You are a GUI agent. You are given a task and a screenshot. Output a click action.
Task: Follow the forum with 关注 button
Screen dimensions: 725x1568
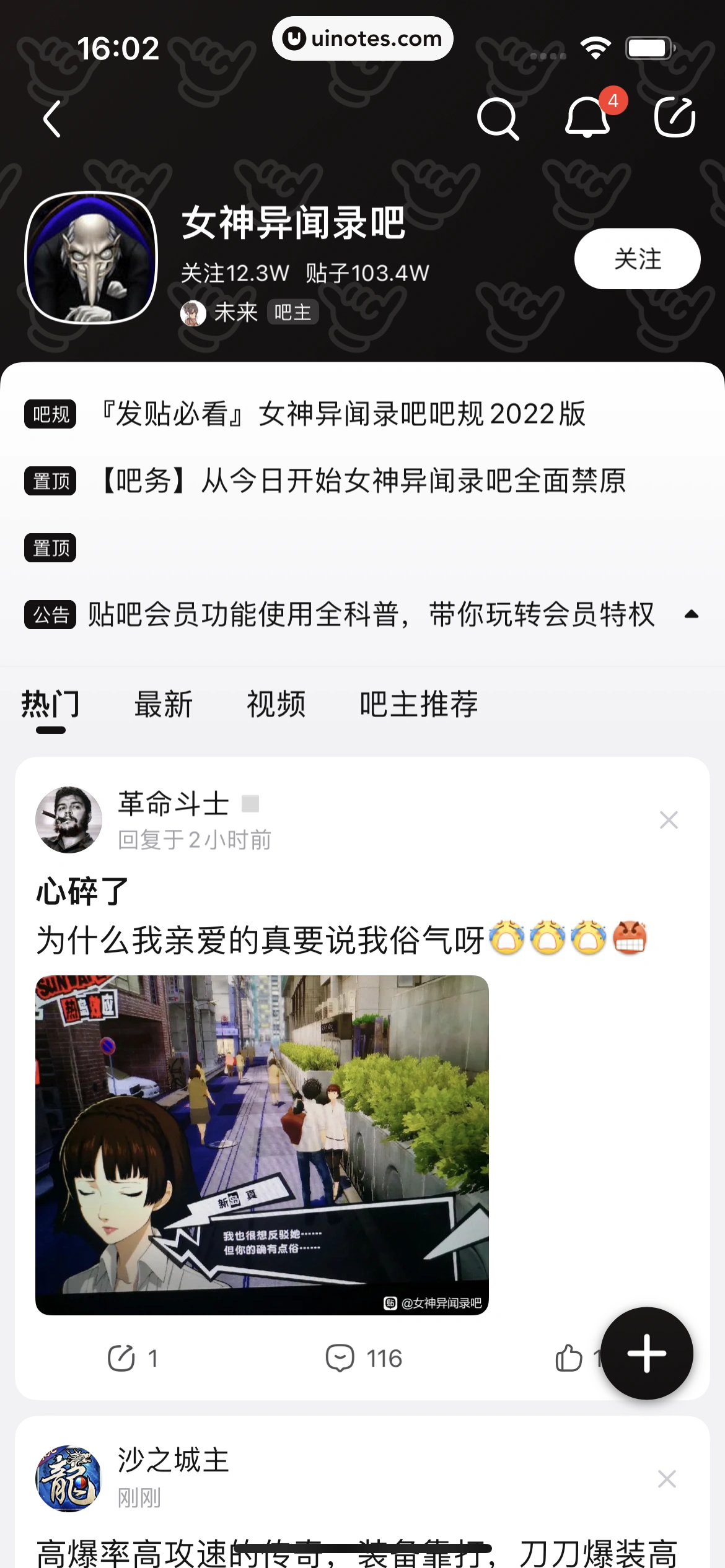pyautogui.click(x=637, y=259)
